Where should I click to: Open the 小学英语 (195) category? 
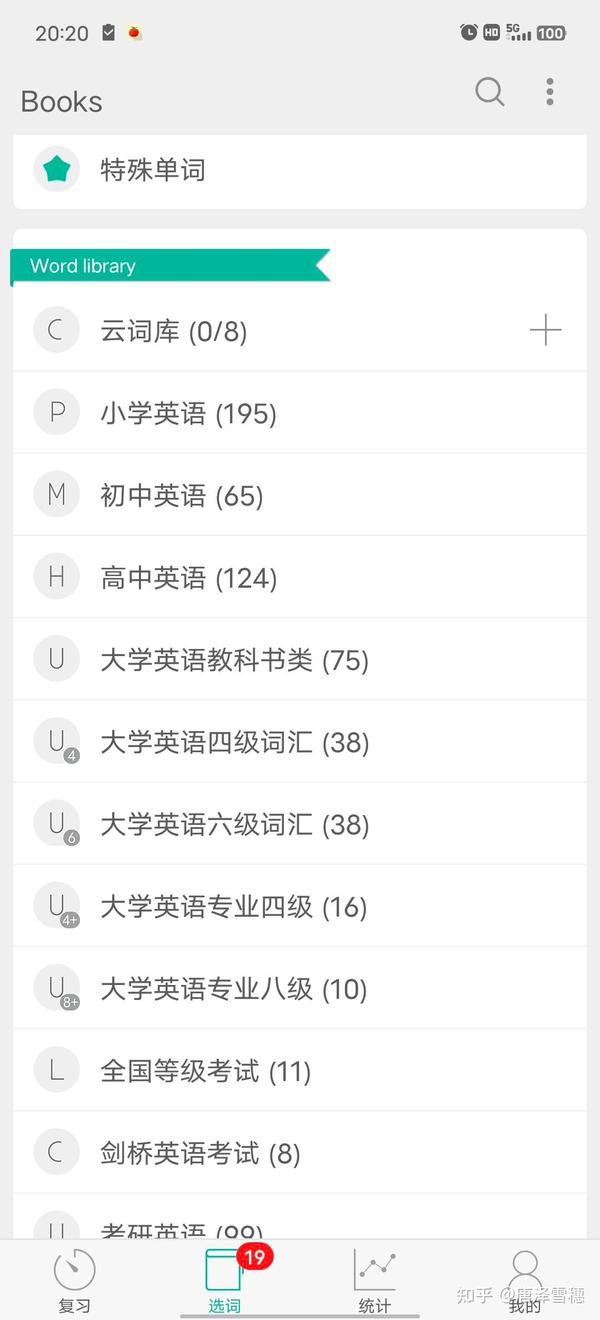click(300, 412)
